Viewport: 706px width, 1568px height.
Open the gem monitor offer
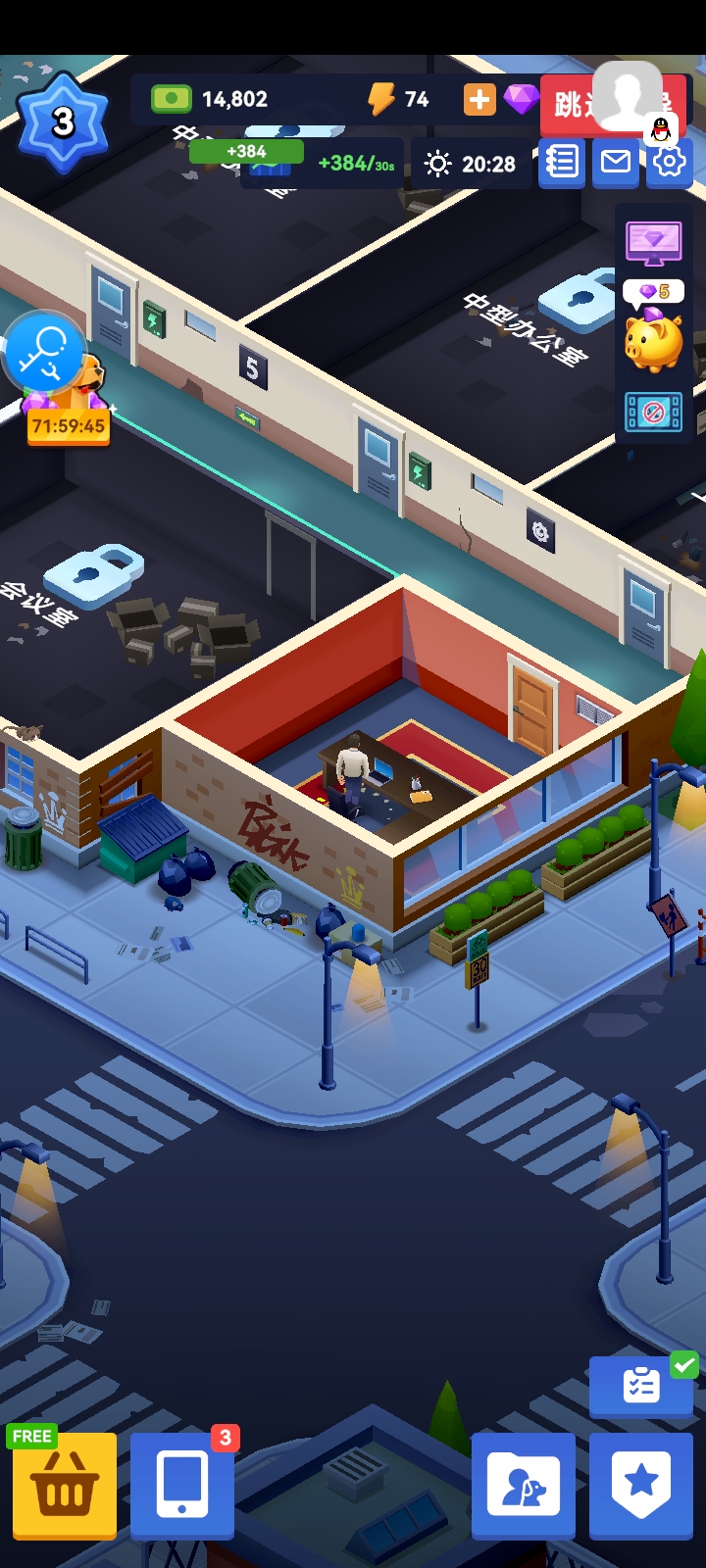coord(653,242)
